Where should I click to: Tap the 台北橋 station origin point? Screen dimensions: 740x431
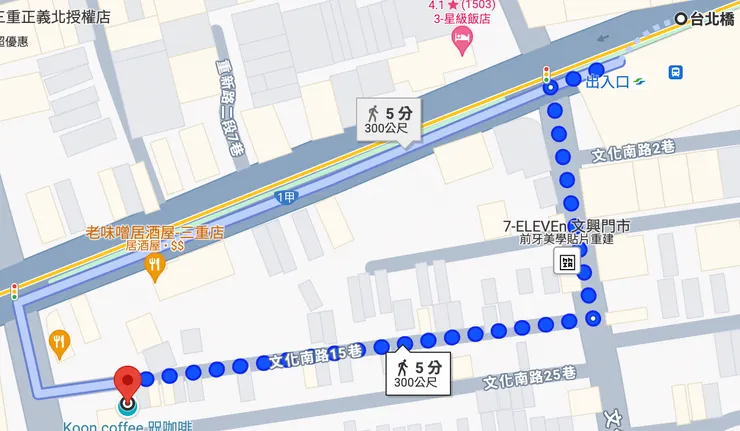(681, 18)
